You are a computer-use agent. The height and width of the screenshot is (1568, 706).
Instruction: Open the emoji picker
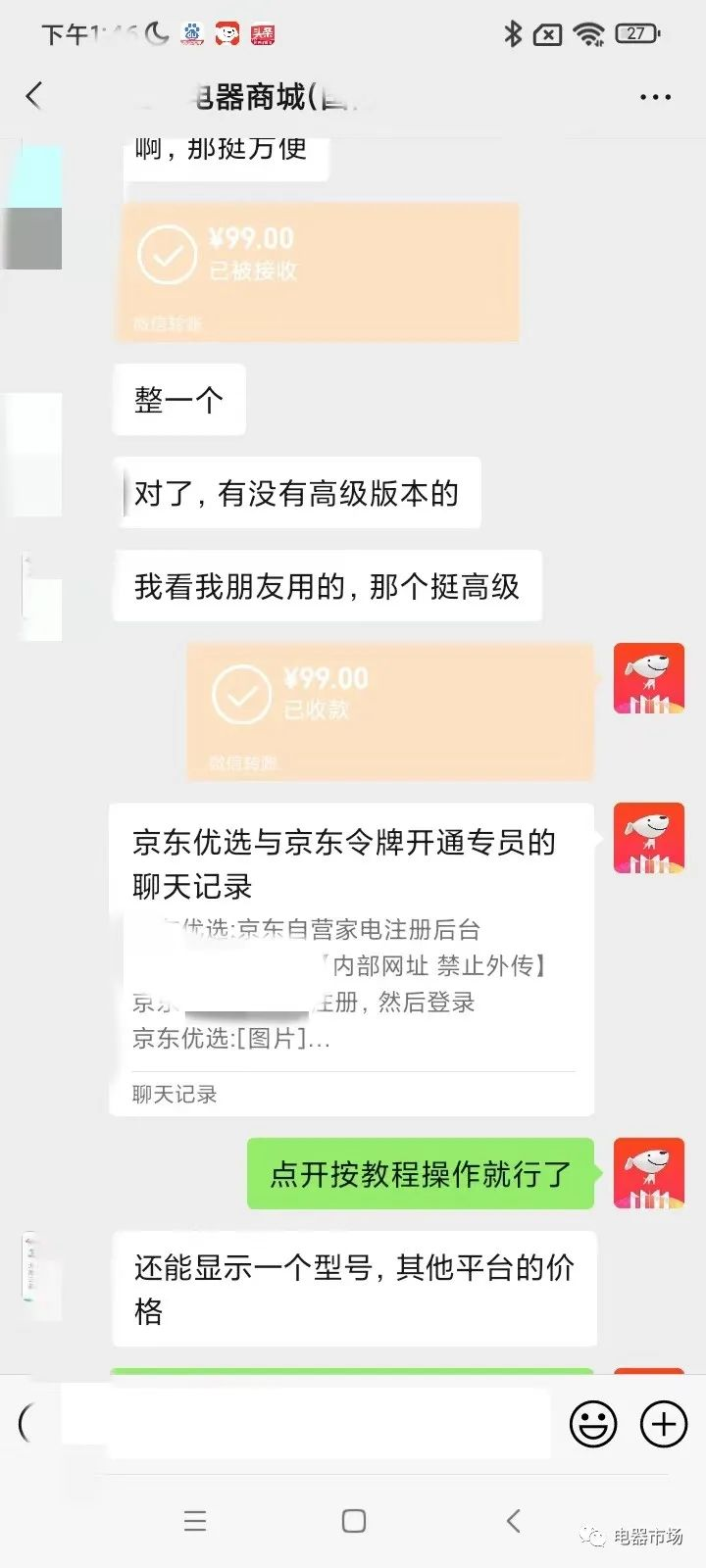click(x=593, y=1423)
